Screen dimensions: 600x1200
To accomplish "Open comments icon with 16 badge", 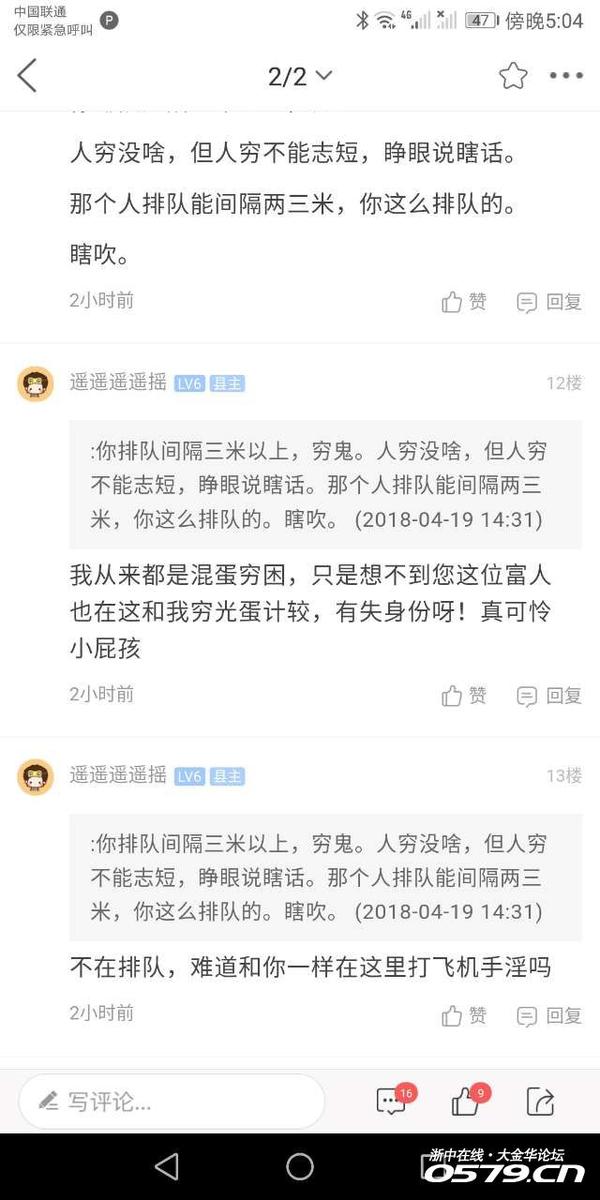I will pos(391,1102).
